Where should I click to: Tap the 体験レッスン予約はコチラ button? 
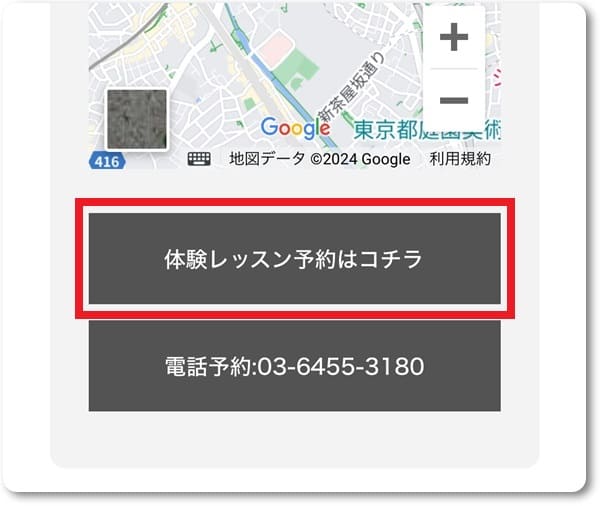click(x=294, y=260)
